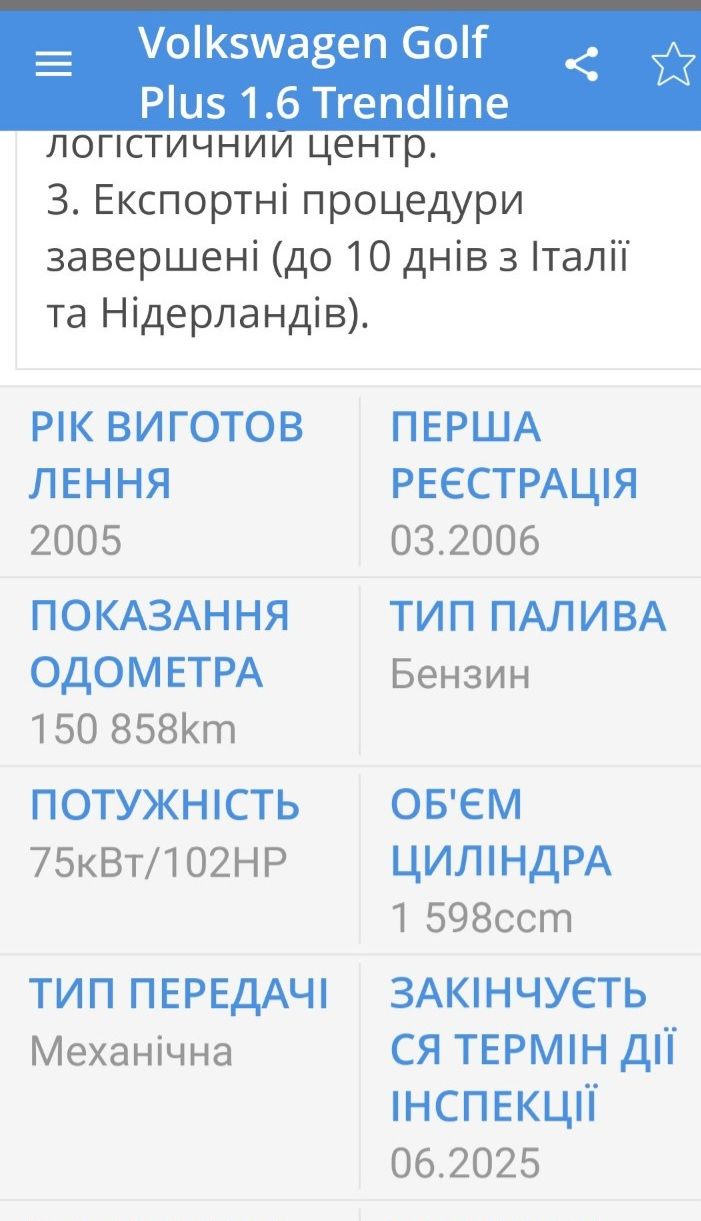This screenshot has height=1221, width=701.
Task: Share this Volkswagen Golf Plus listing
Action: pos(582,65)
